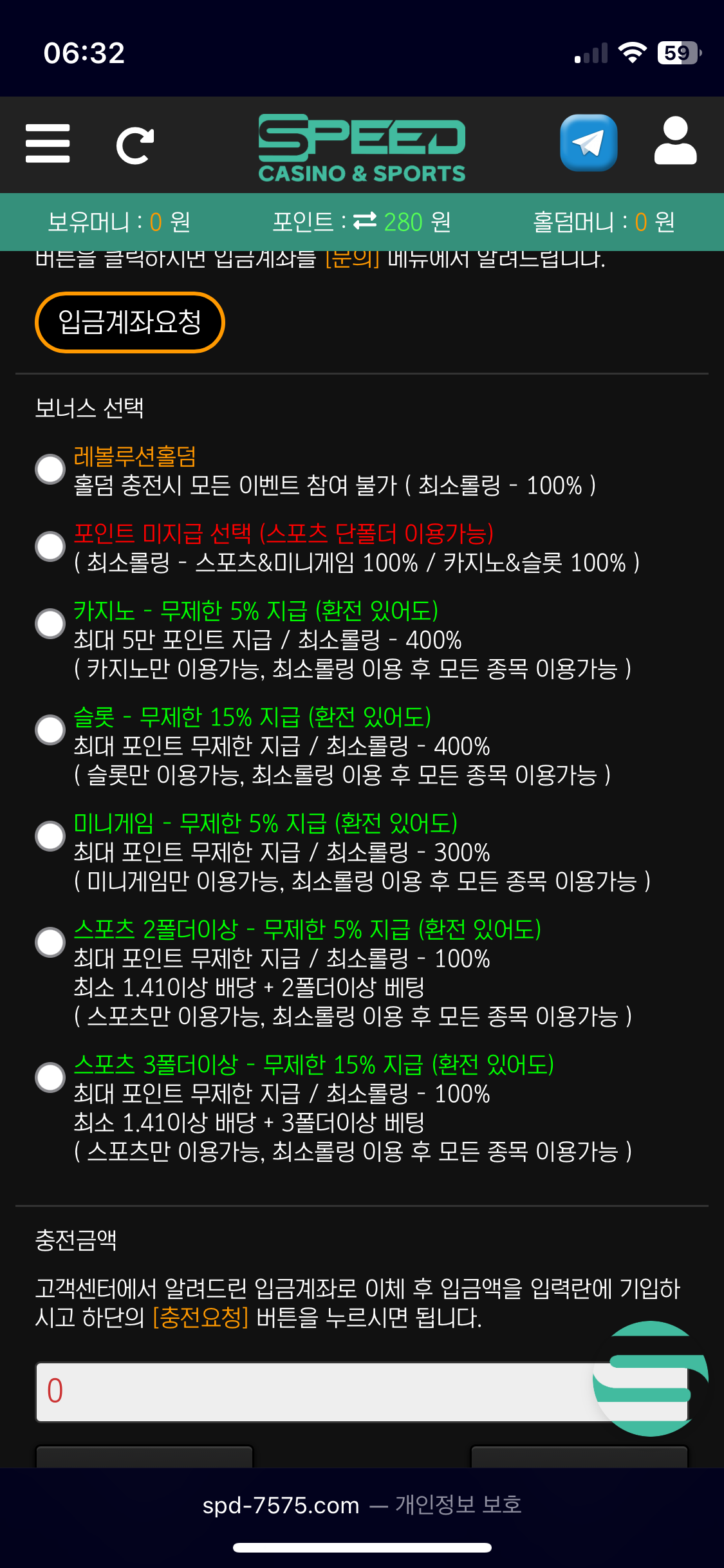Open the hamburger menu
This screenshot has height=1568, width=724.
tap(48, 144)
